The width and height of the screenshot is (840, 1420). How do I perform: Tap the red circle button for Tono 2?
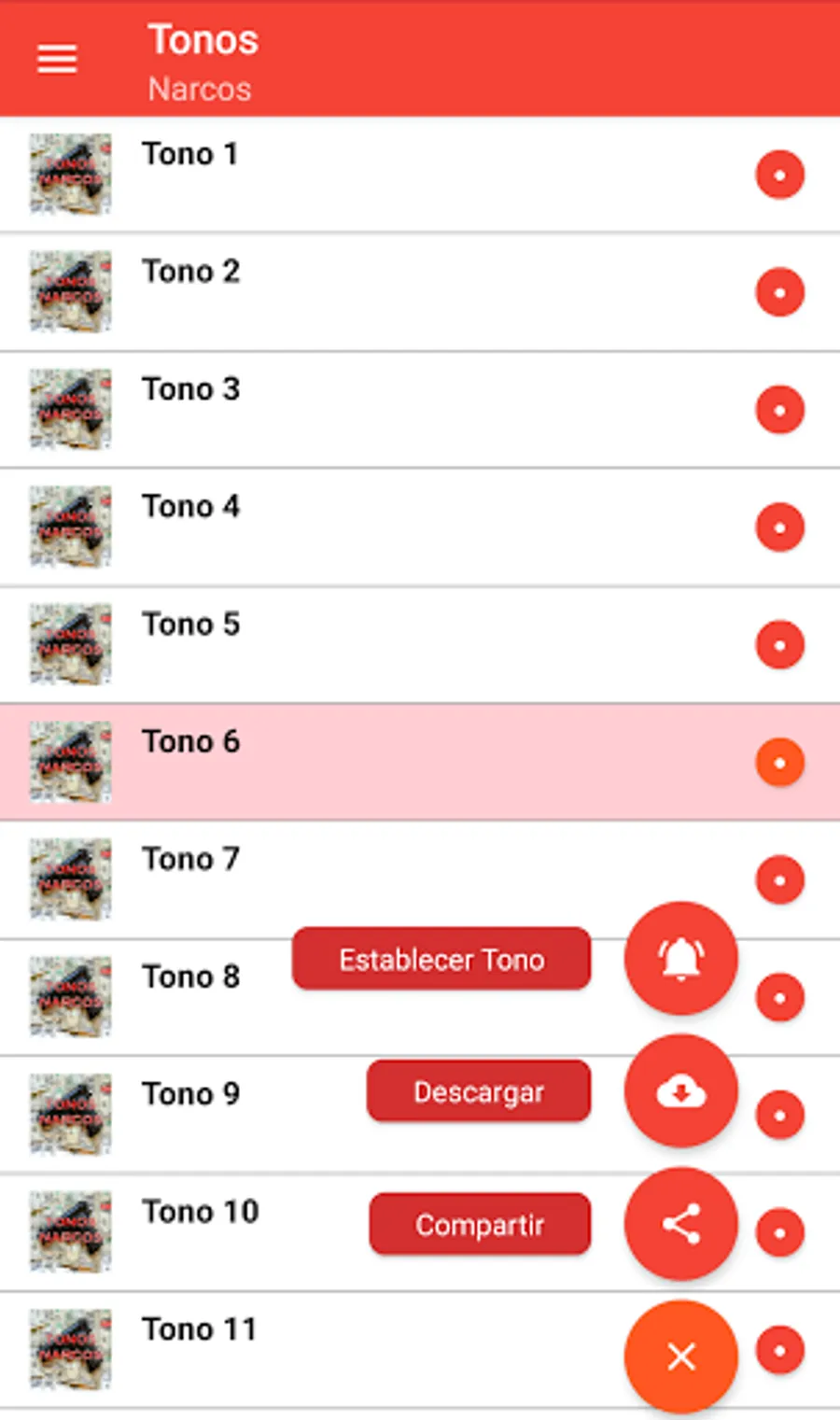(x=780, y=292)
